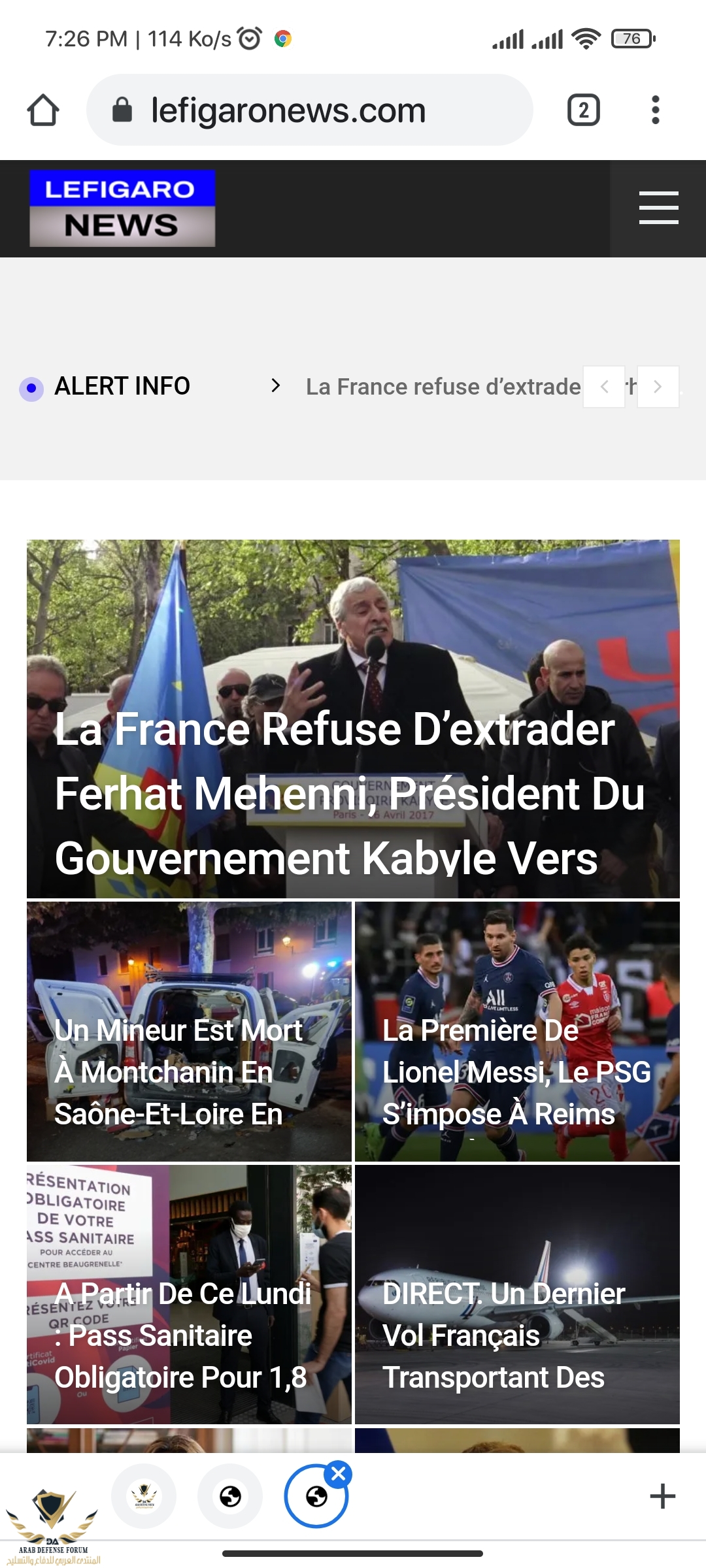
Task: Show the next alert headline
Action: pos(658,387)
